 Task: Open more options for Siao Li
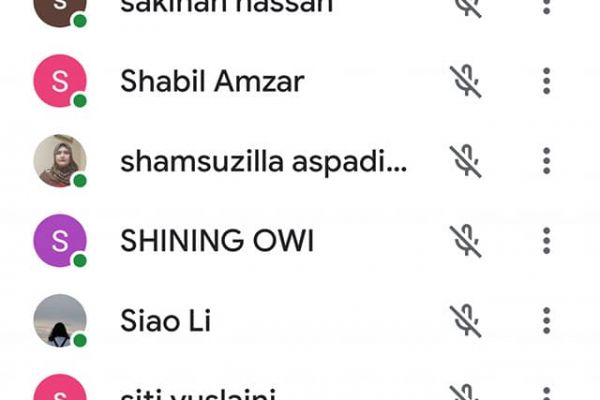point(546,321)
